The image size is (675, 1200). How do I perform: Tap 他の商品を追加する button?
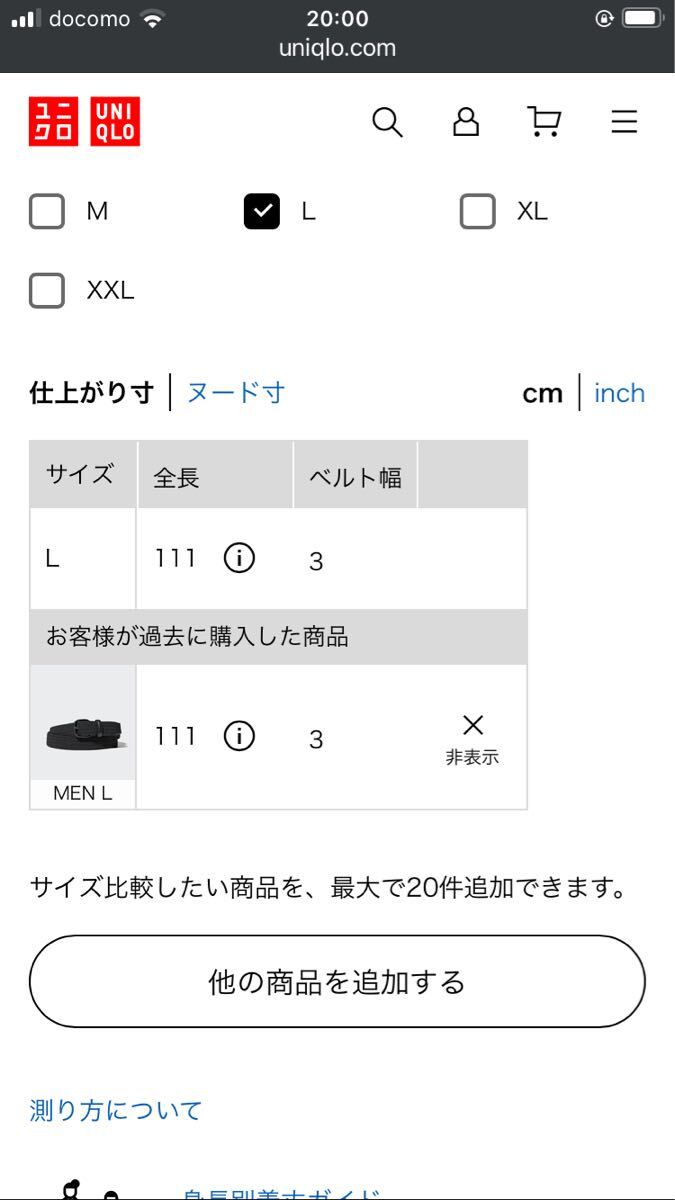tap(337, 982)
